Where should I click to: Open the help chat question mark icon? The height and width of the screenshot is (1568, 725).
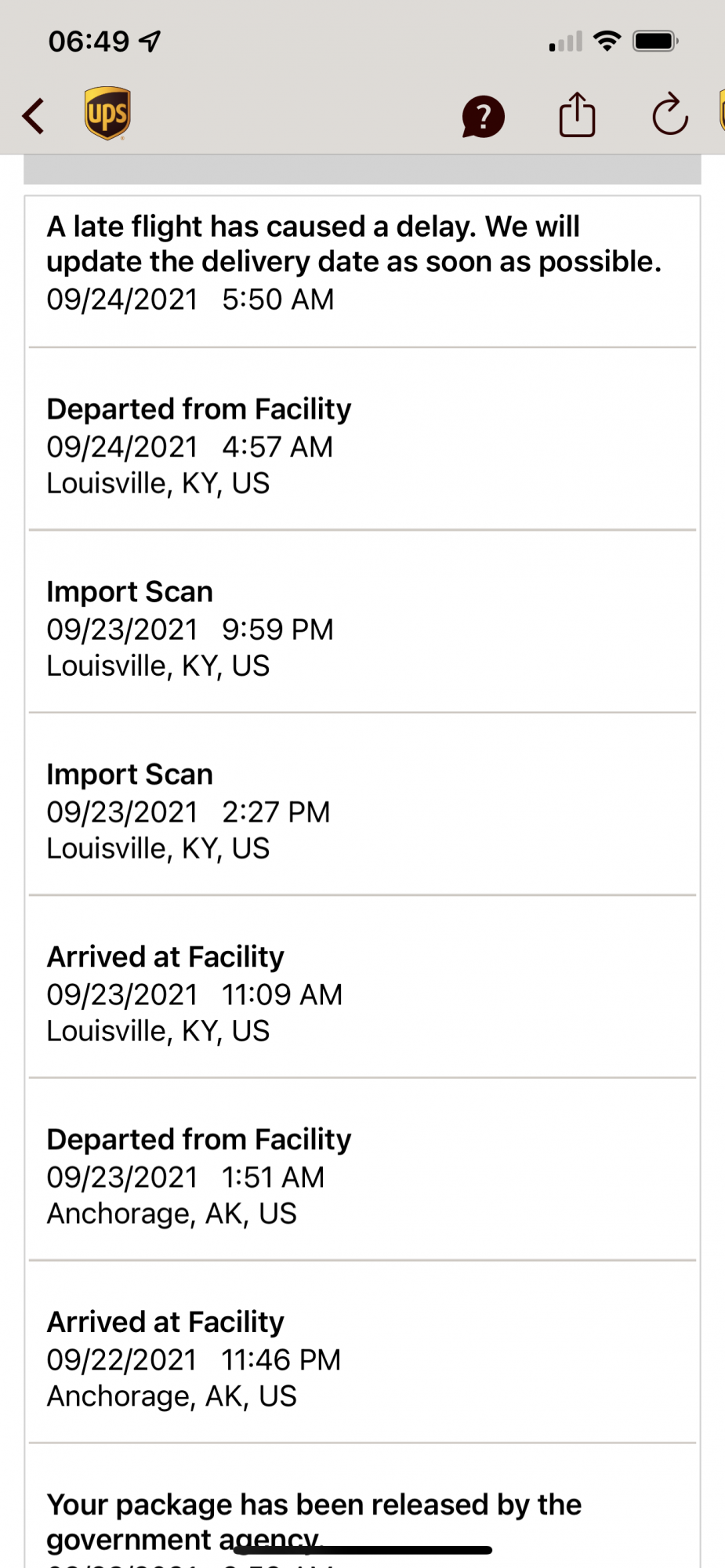[483, 117]
